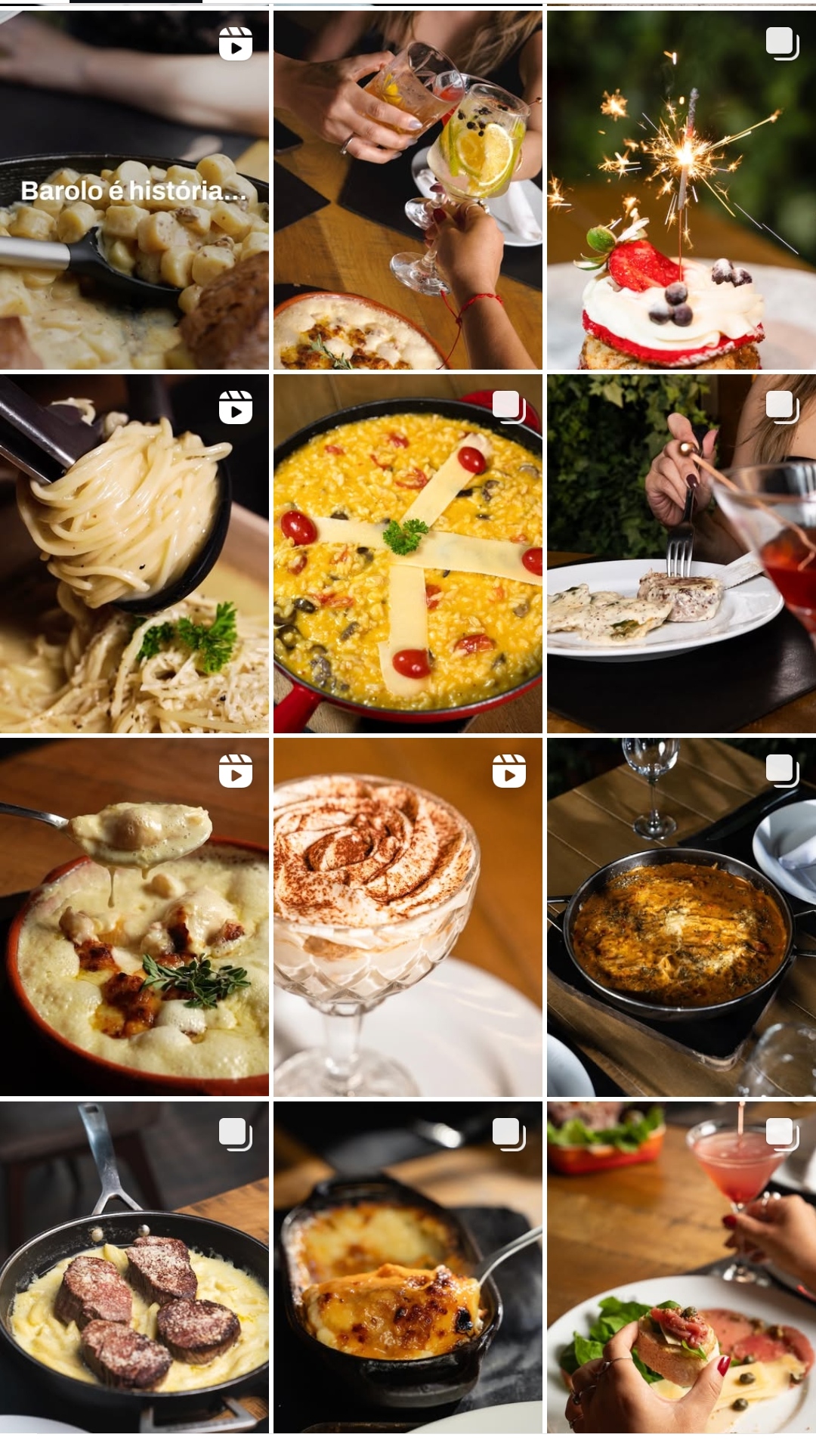Open the steak medallions skillet post

(x=134, y=1267)
